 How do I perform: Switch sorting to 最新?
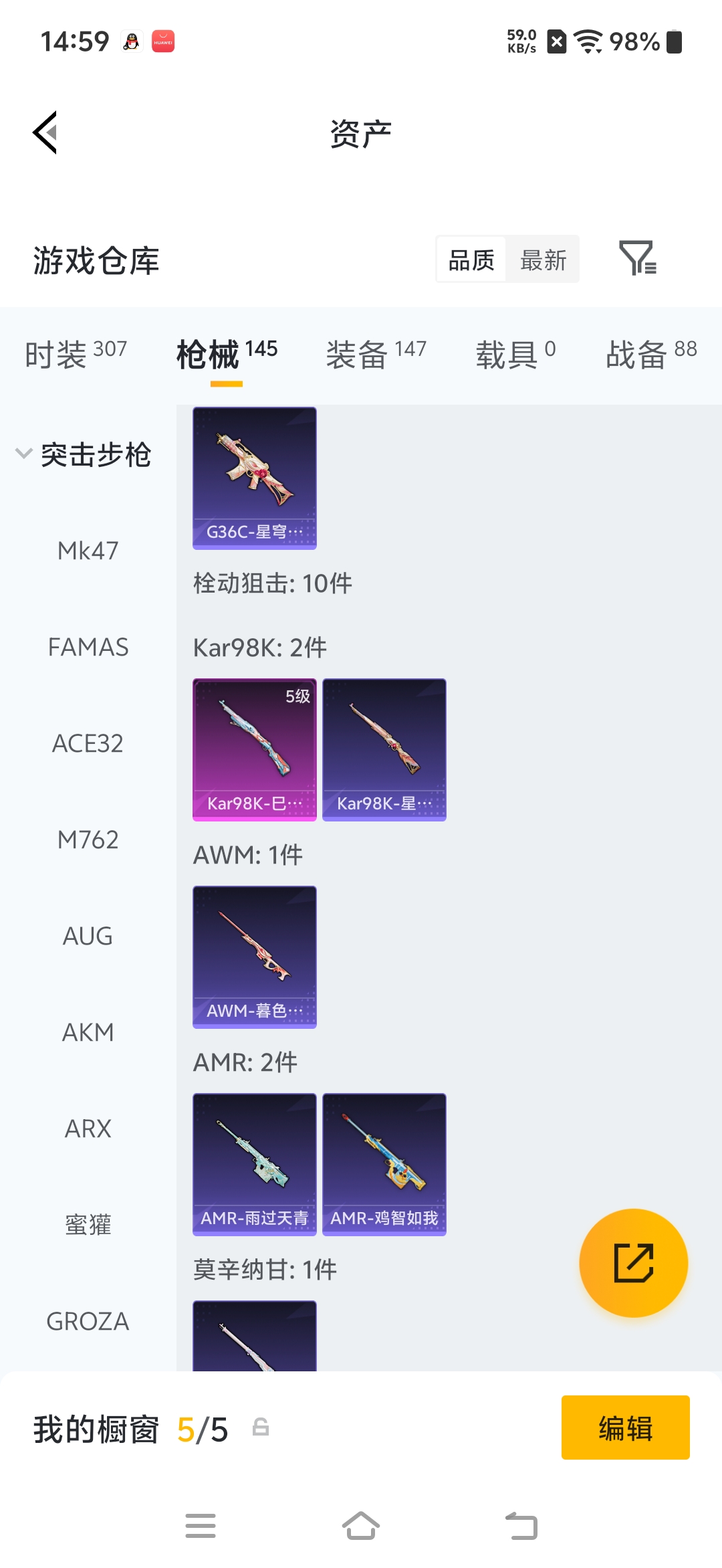coord(543,259)
